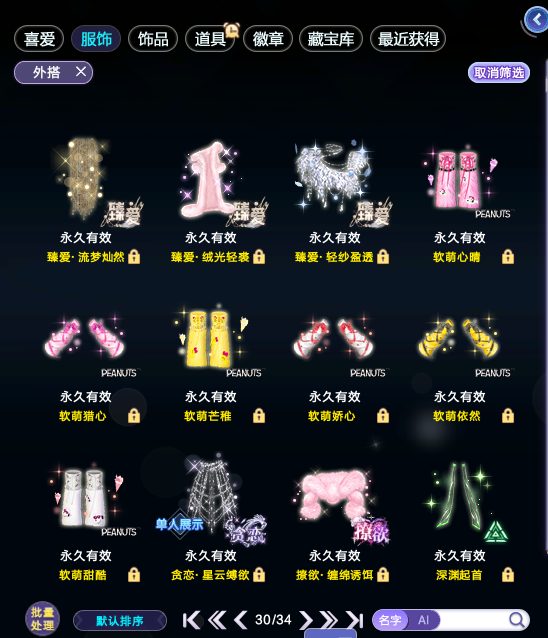
Task: Switch to the 喜爱 tab
Action: pyautogui.click(x=39, y=39)
